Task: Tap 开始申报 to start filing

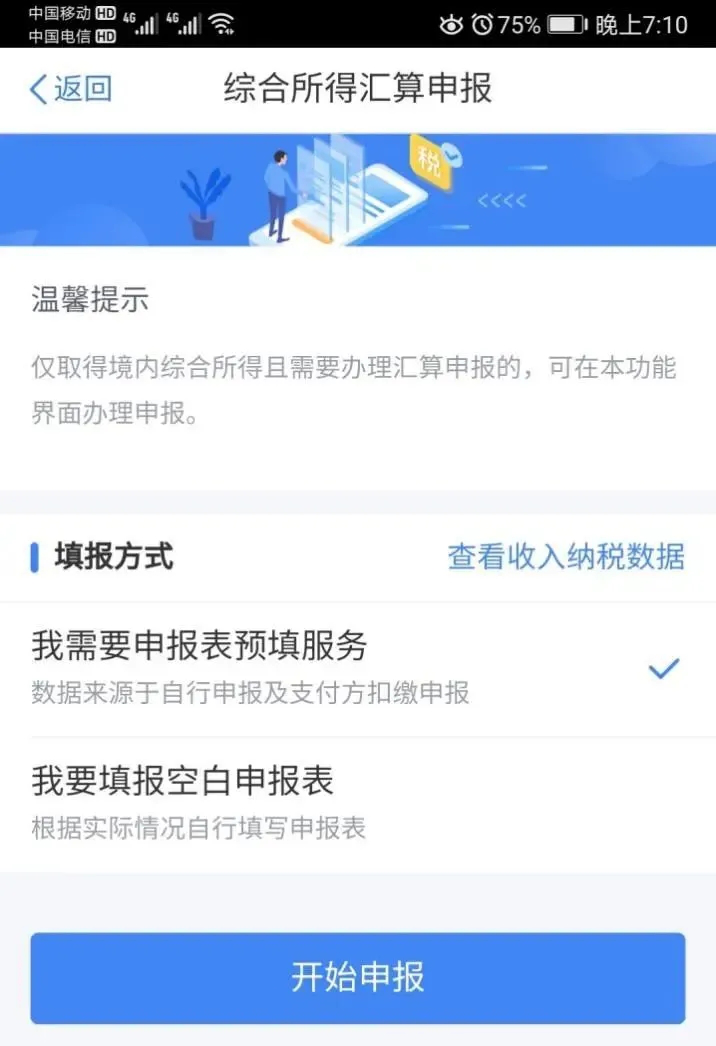Action: pos(357,977)
